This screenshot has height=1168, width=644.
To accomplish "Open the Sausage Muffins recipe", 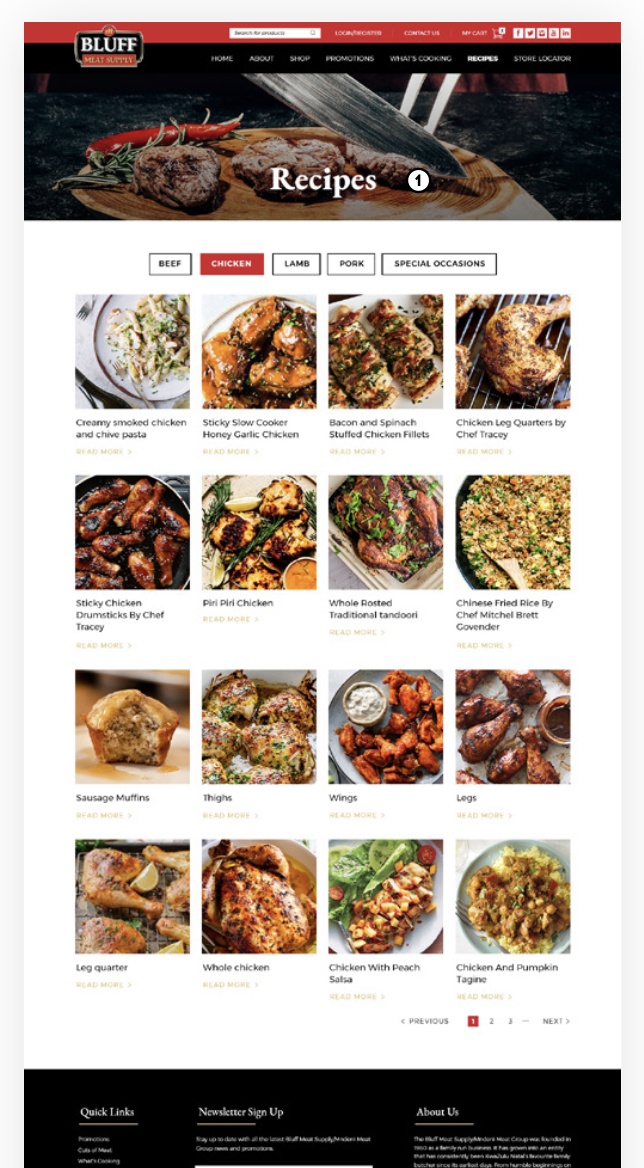I will tap(112, 798).
